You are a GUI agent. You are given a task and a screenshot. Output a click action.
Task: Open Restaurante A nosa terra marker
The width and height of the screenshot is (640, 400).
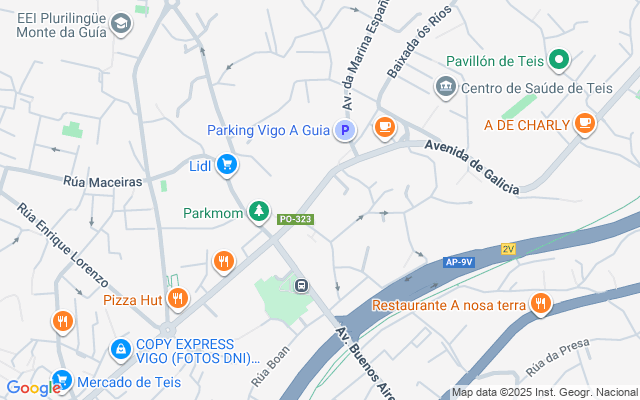541,304
